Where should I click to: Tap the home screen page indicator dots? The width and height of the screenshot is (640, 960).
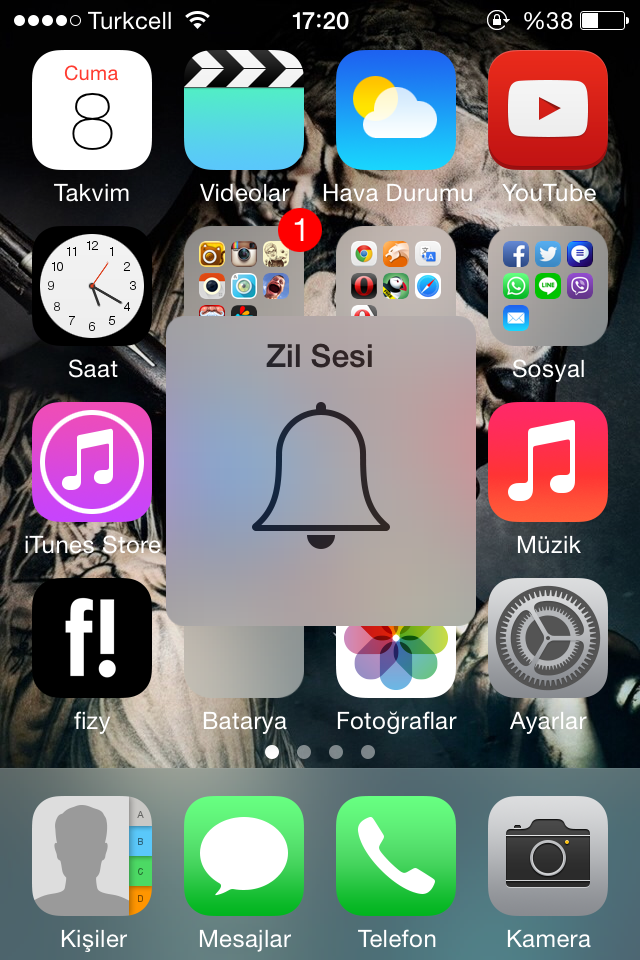pos(320,751)
